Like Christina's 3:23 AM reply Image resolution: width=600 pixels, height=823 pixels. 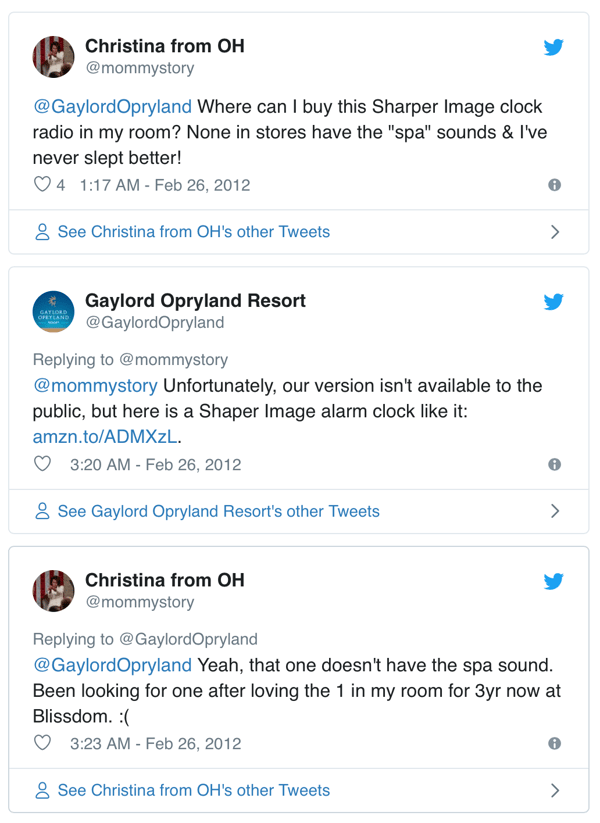point(43,743)
